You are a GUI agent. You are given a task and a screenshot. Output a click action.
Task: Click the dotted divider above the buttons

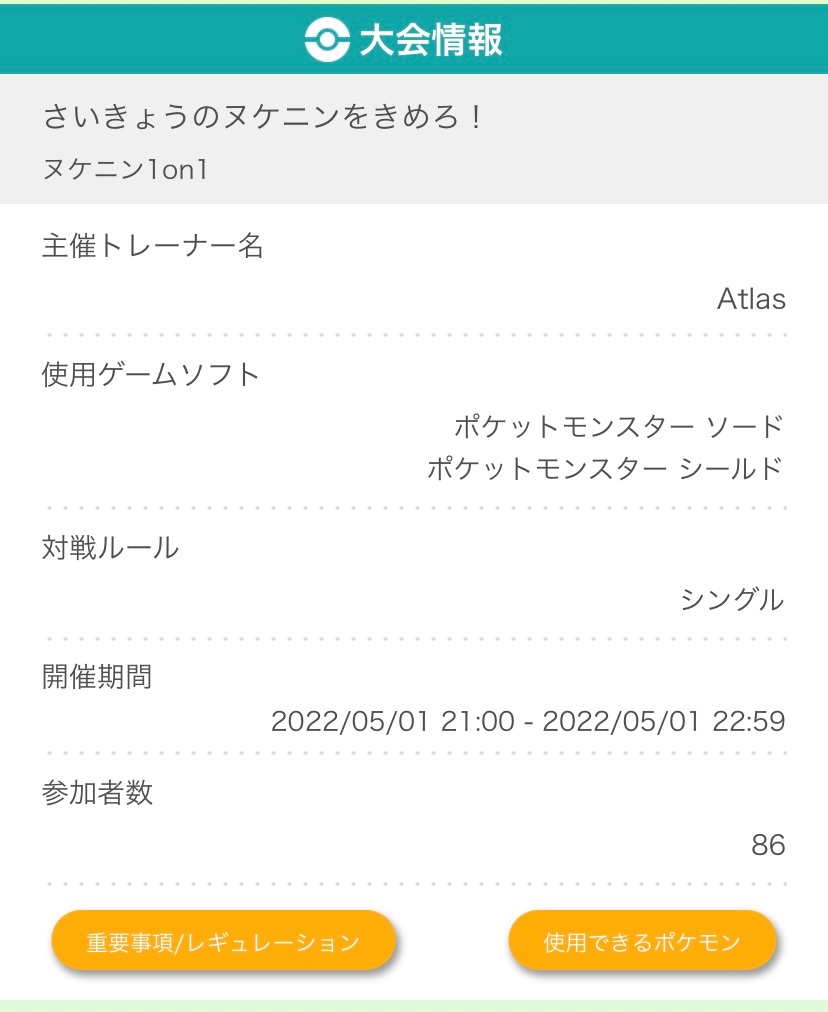coord(414,884)
